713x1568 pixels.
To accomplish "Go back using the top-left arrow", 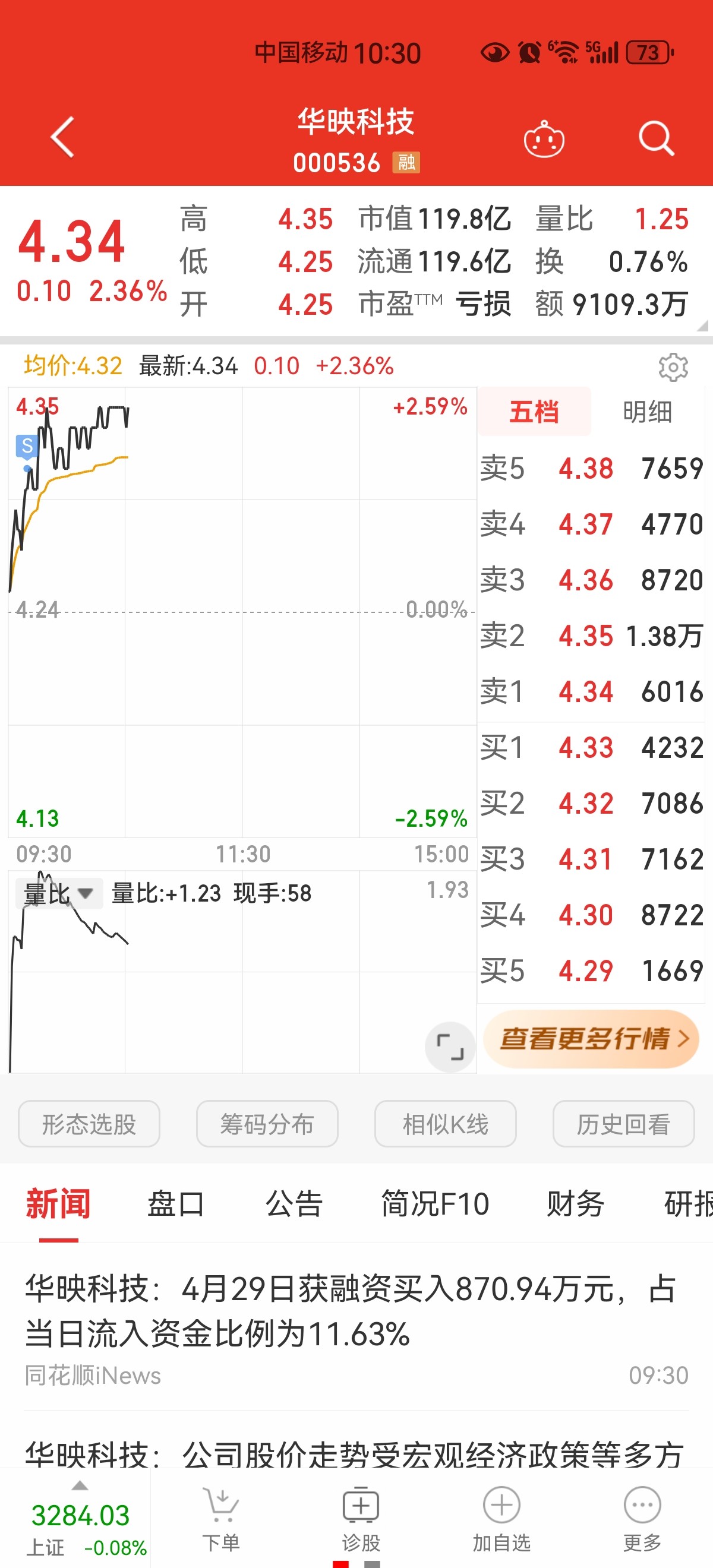I will pyautogui.click(x=63, y=137).
